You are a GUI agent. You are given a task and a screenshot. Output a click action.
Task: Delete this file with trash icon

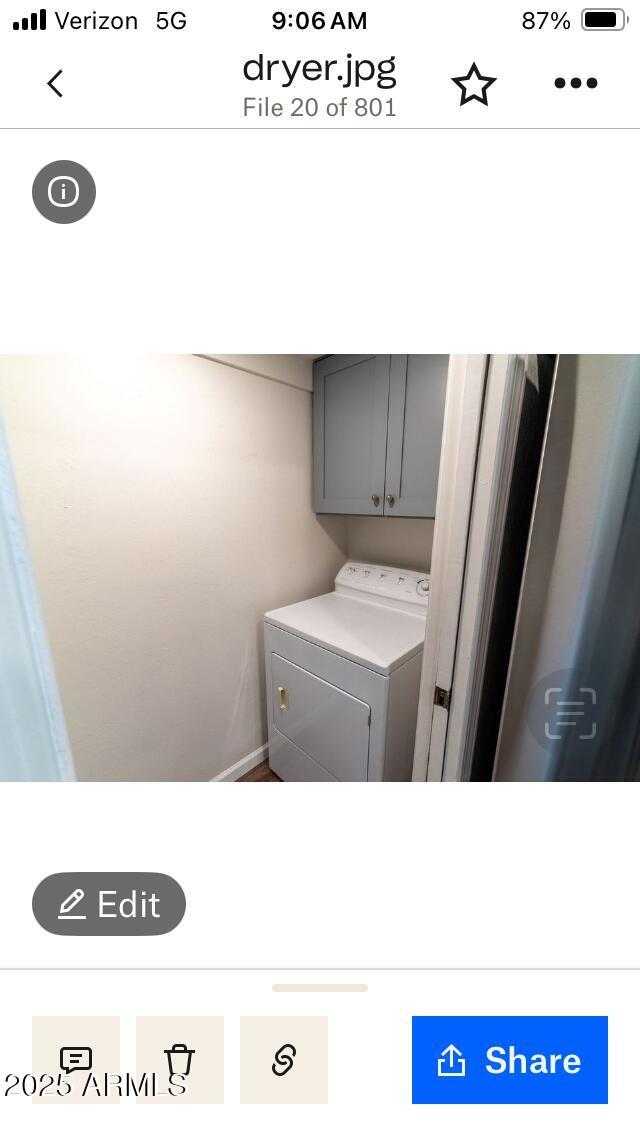[180, 1060]
